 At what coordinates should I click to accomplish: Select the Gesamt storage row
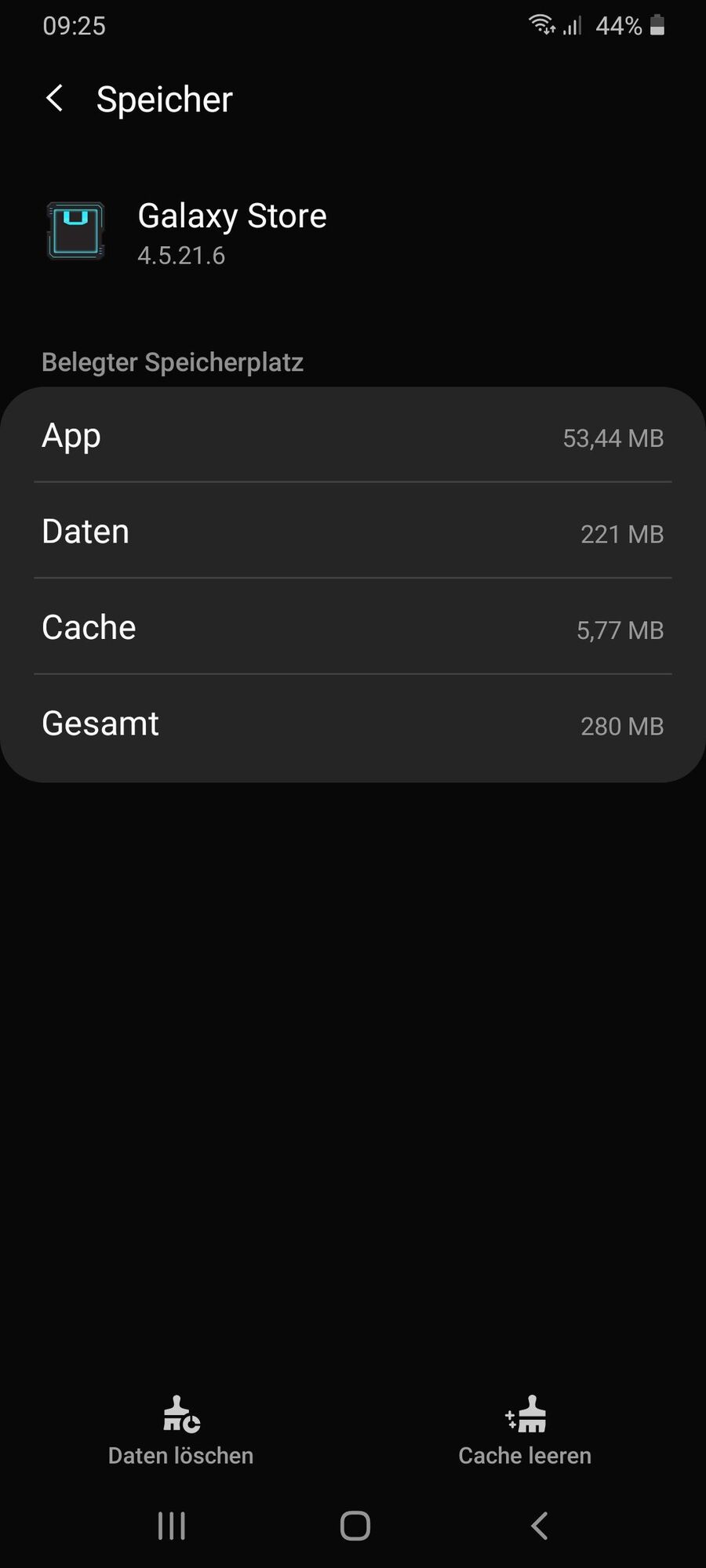click(x=353, y=724)
